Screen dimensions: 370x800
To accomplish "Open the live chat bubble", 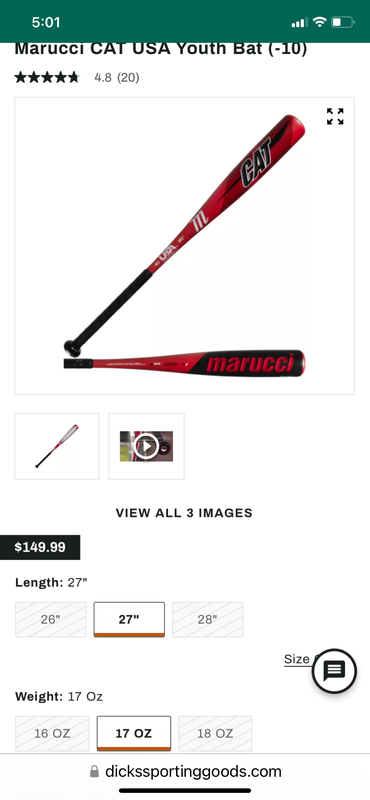I will tap(334, 670).
